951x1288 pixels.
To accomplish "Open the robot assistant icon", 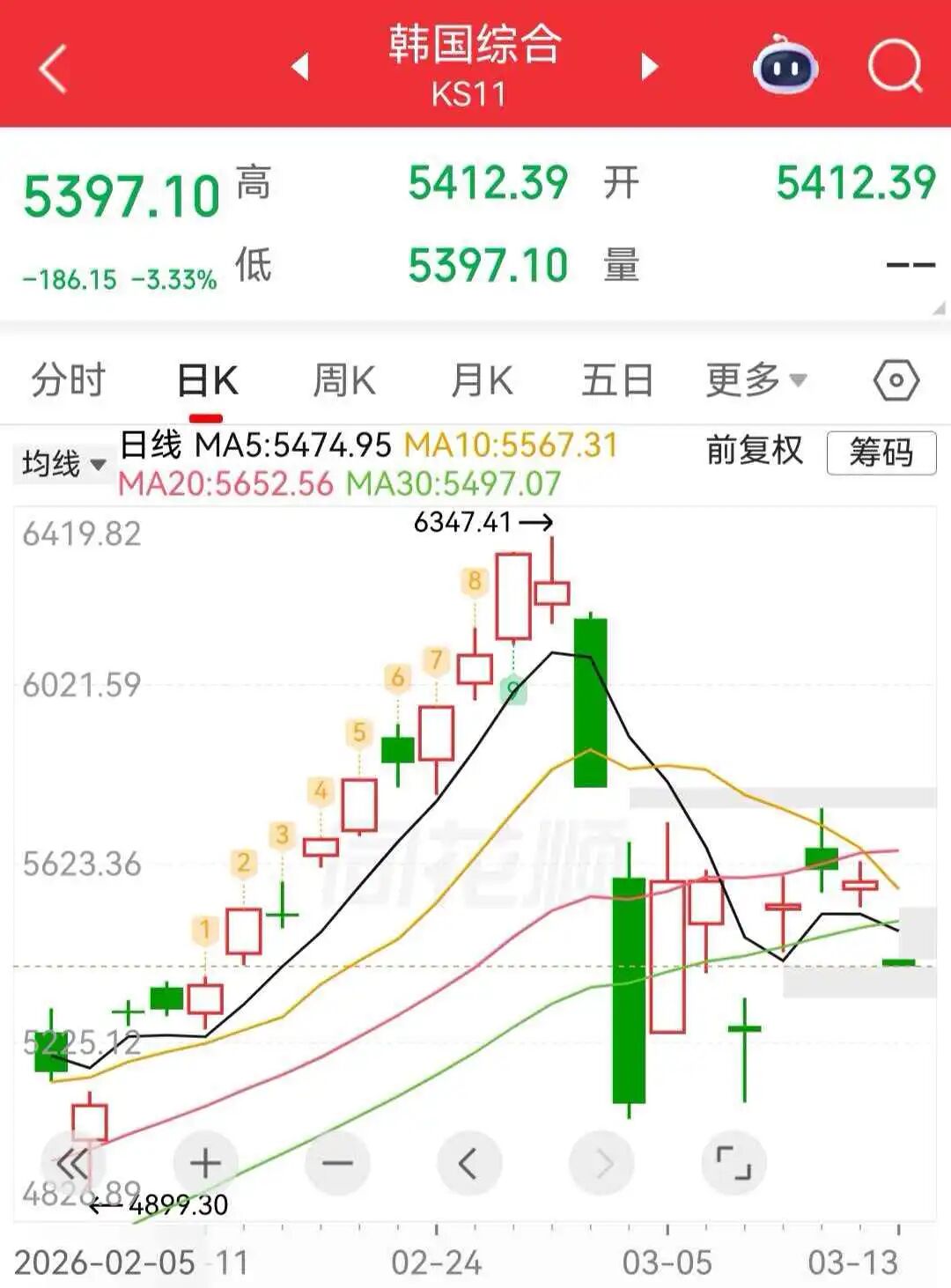I will pyautogui.click(x=785, y=65).
